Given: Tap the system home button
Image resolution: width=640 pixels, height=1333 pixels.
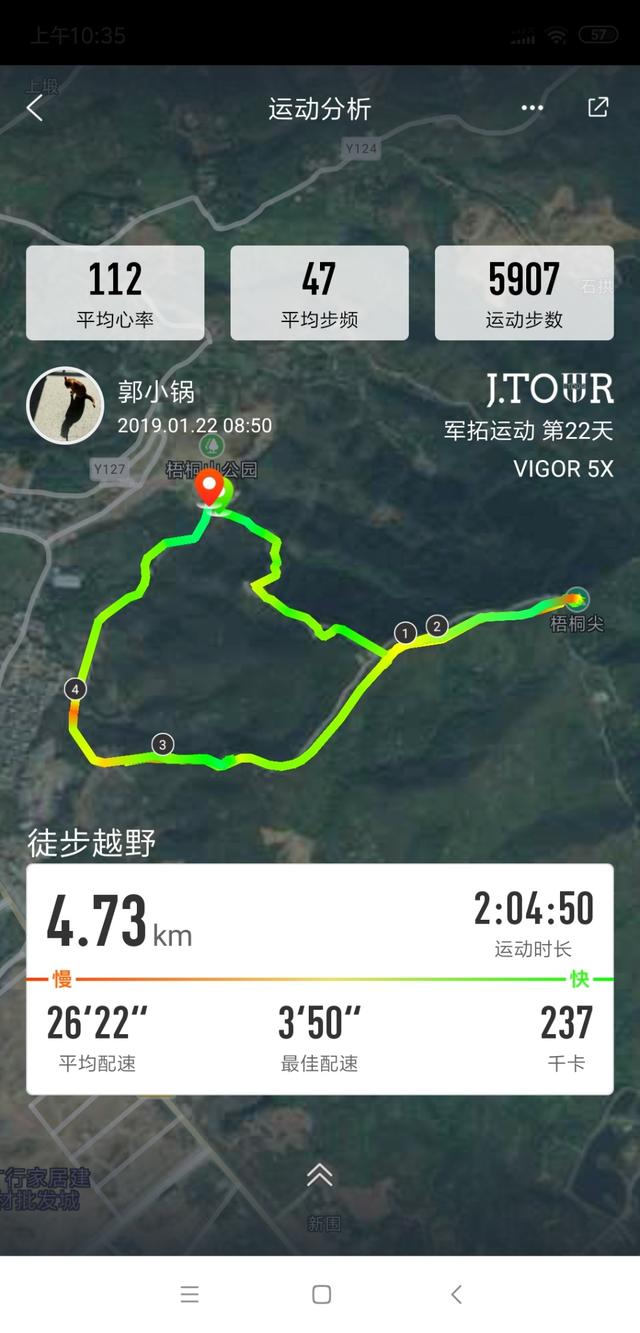Looking at the screenshot, I should coord(321,1294).
